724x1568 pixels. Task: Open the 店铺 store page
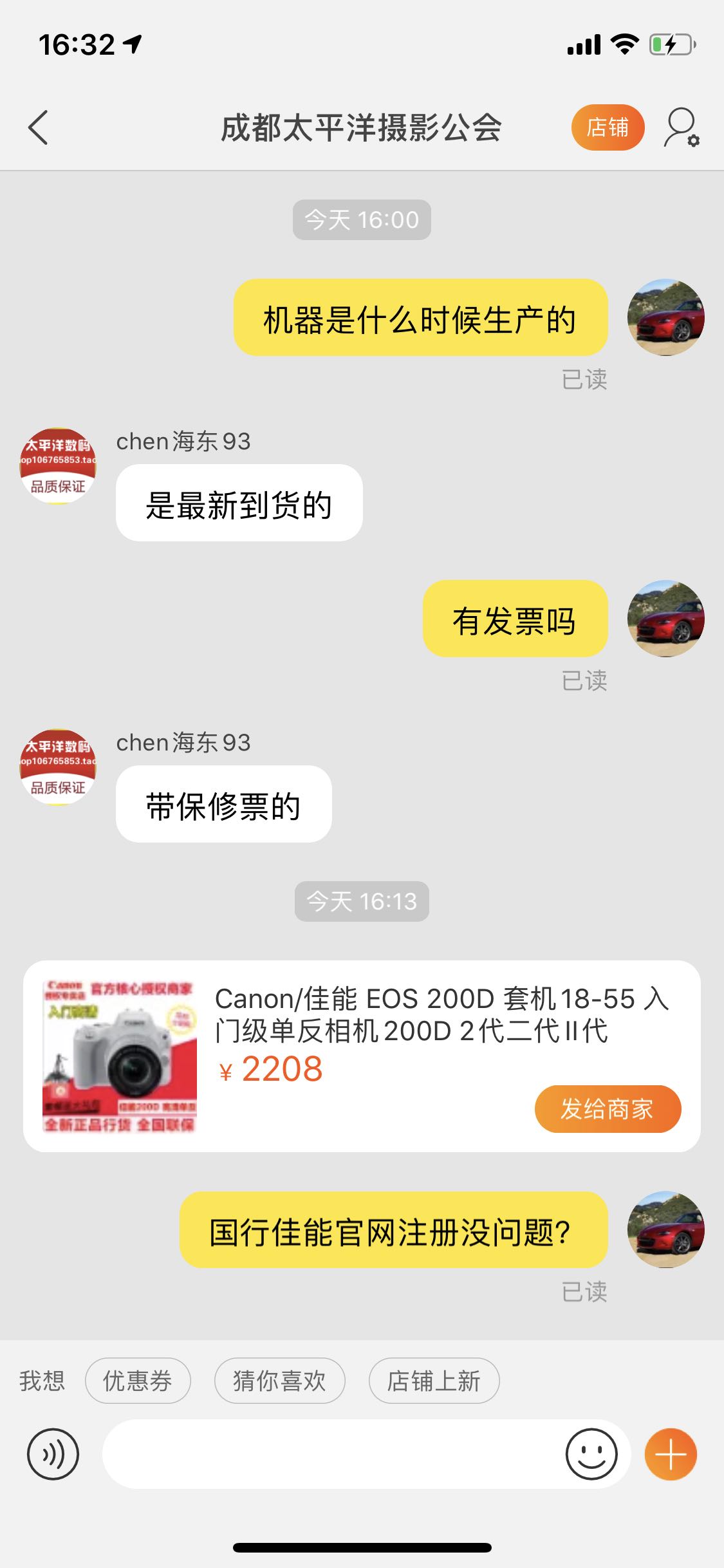point(607,127)
